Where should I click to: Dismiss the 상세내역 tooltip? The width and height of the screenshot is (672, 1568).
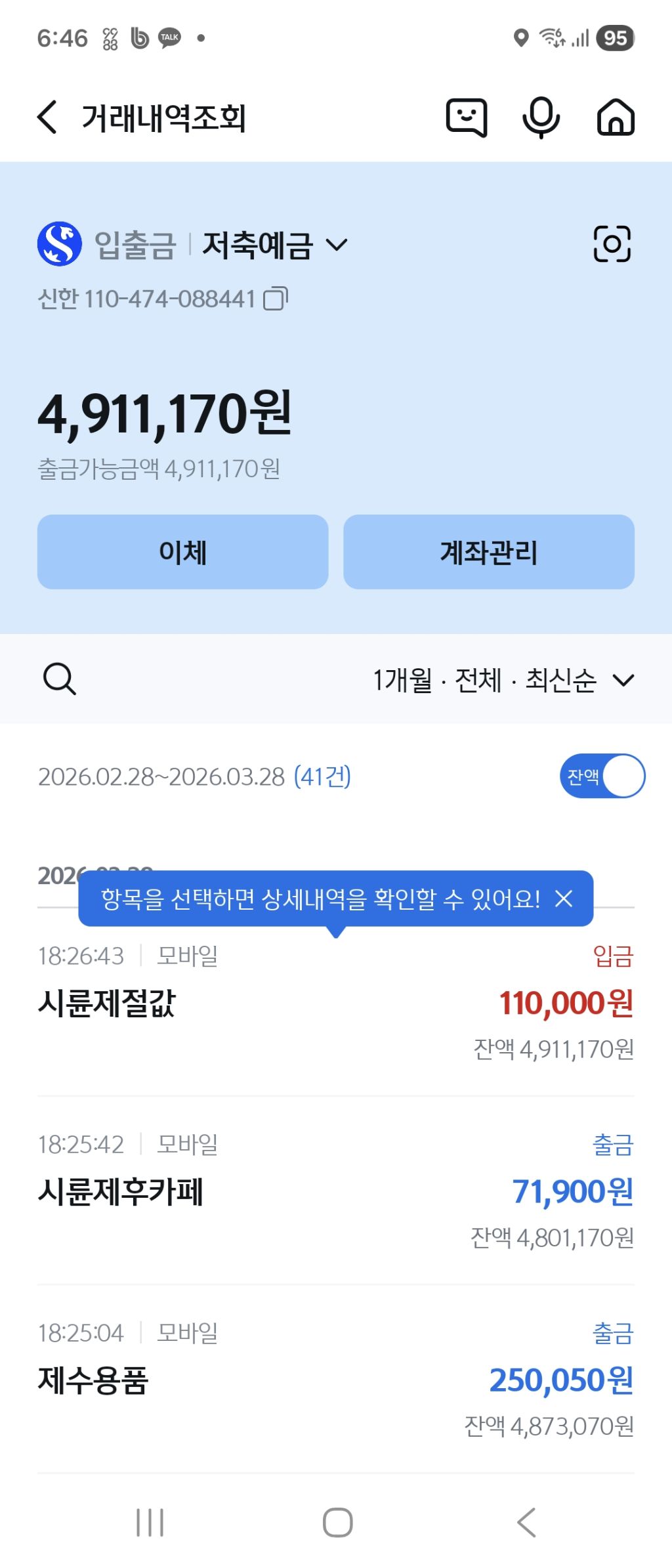(x=564, y=899)
